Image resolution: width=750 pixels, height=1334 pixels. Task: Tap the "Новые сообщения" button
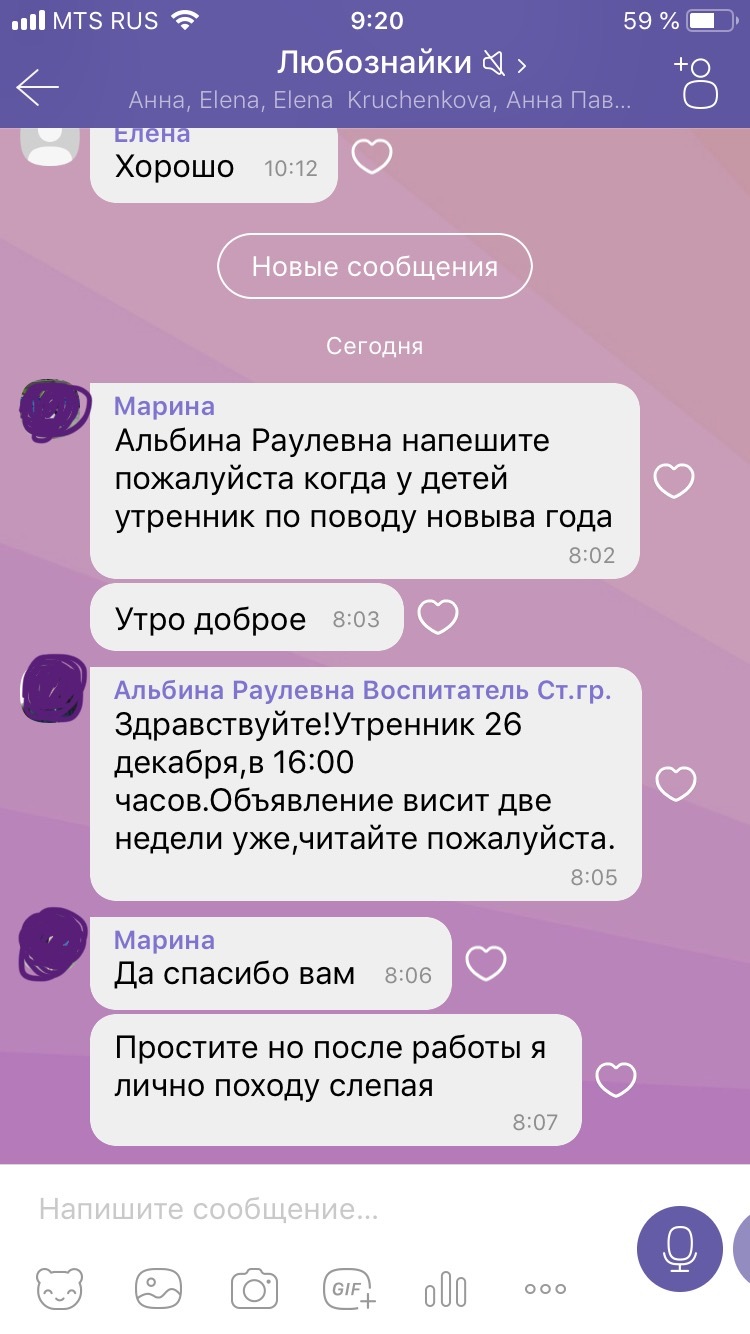[375, 266]
